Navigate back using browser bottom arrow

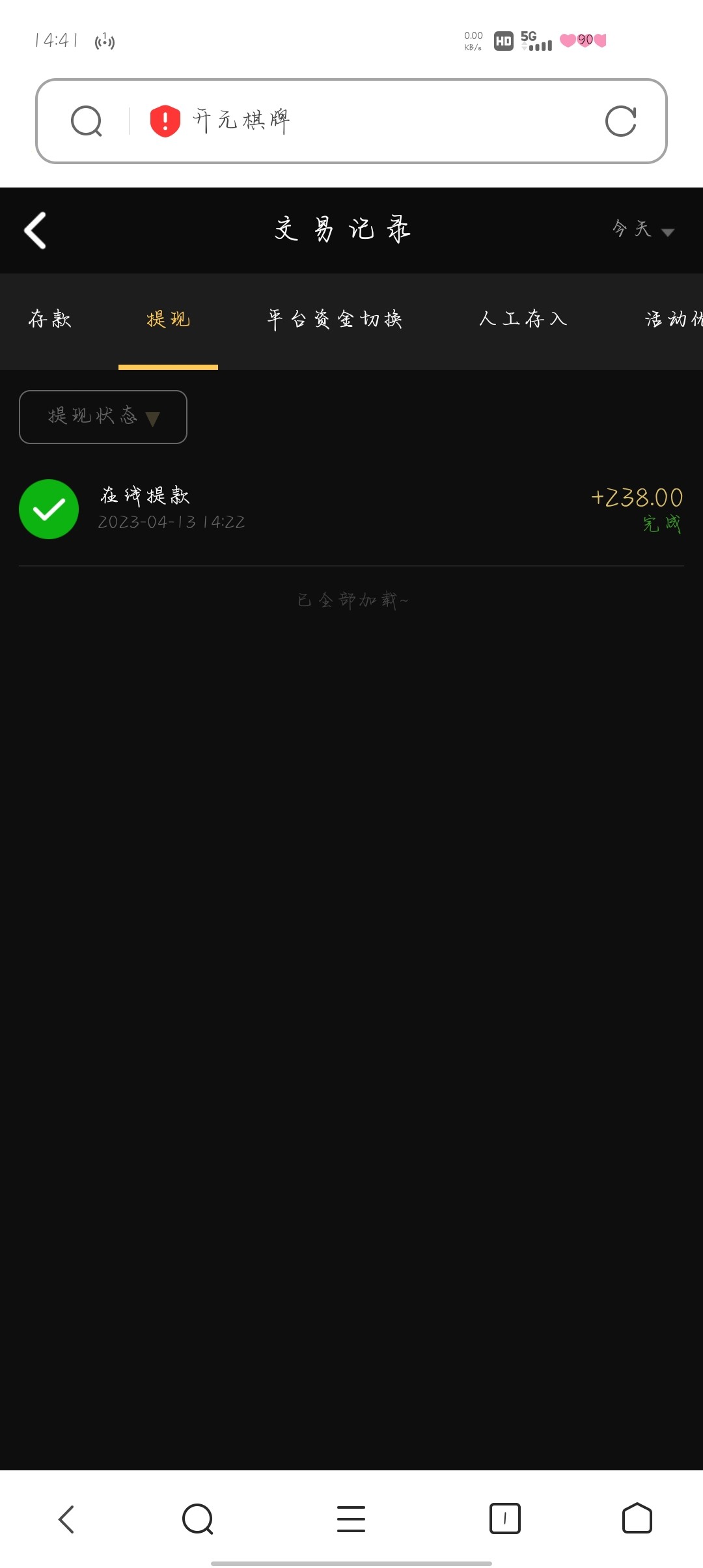(66, 1519)
